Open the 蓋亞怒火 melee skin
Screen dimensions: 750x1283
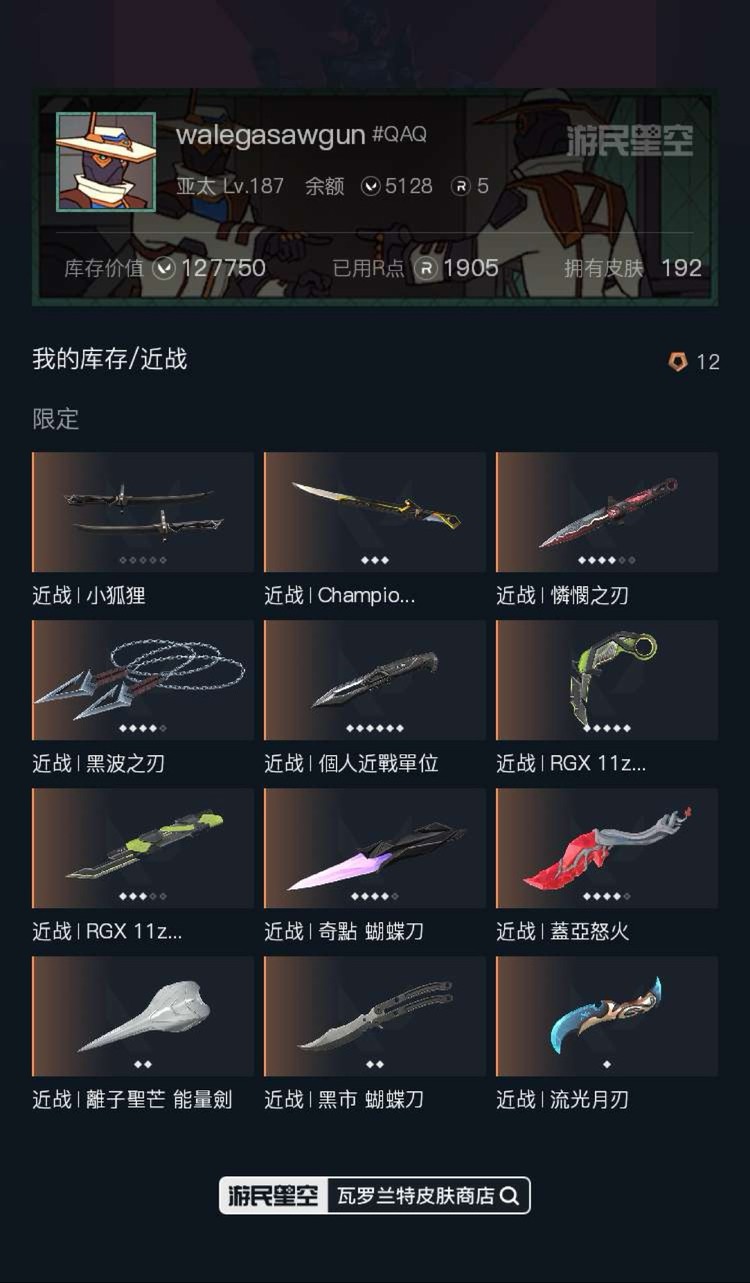(606, 847)
